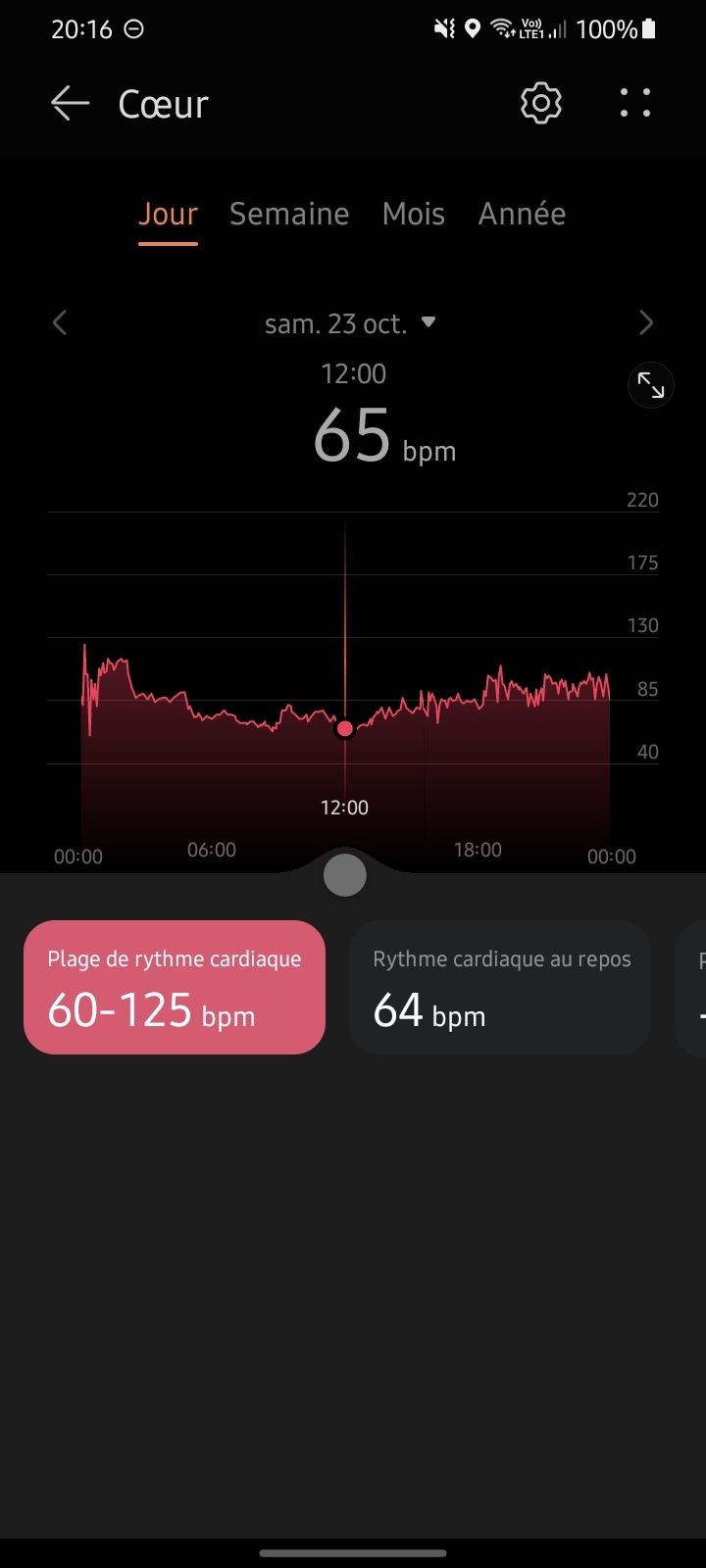This screenshot has width=706, height=1568.
Task: Expand the heart rate chart to fullscreen
Action: click(x=650, y=386)
